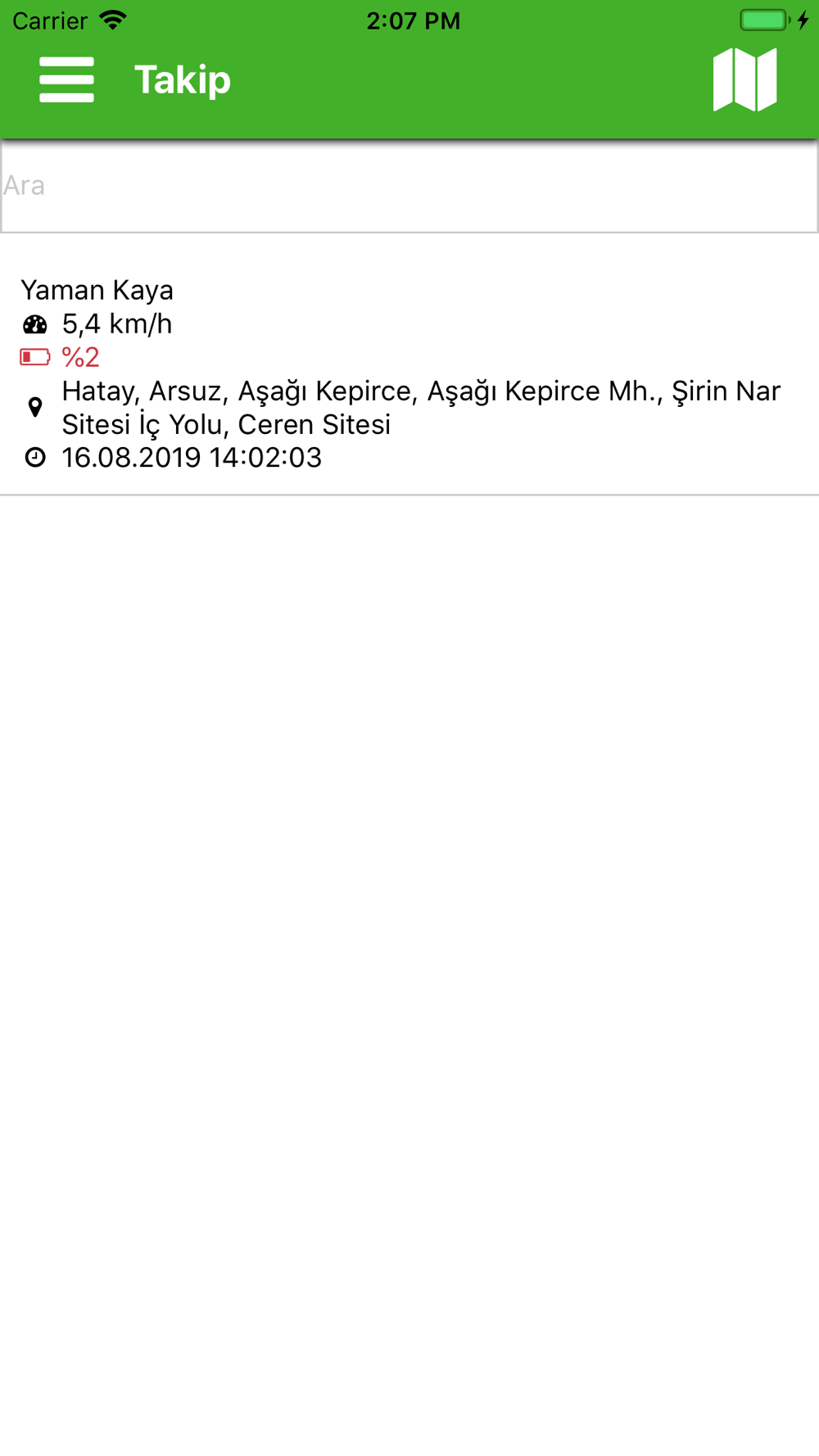Tap the Ara search field
Screen dimensions: 819x1456
(x=409, y=186)
